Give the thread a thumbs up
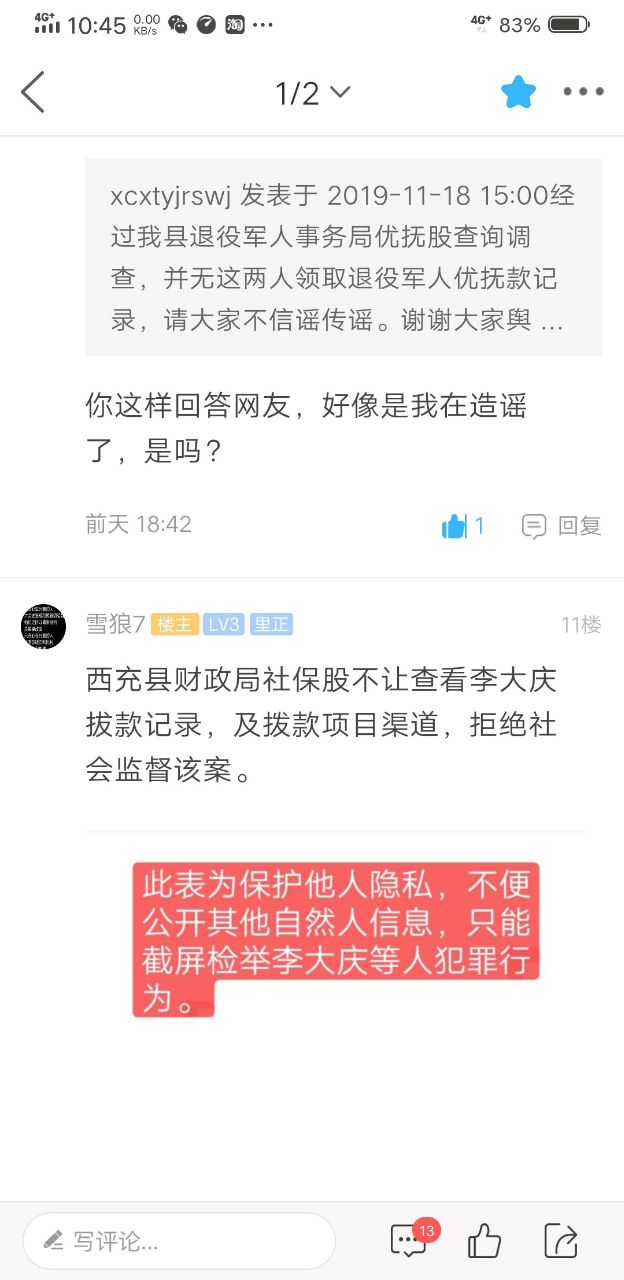Screen dimensions: 624x1280 485,1241
